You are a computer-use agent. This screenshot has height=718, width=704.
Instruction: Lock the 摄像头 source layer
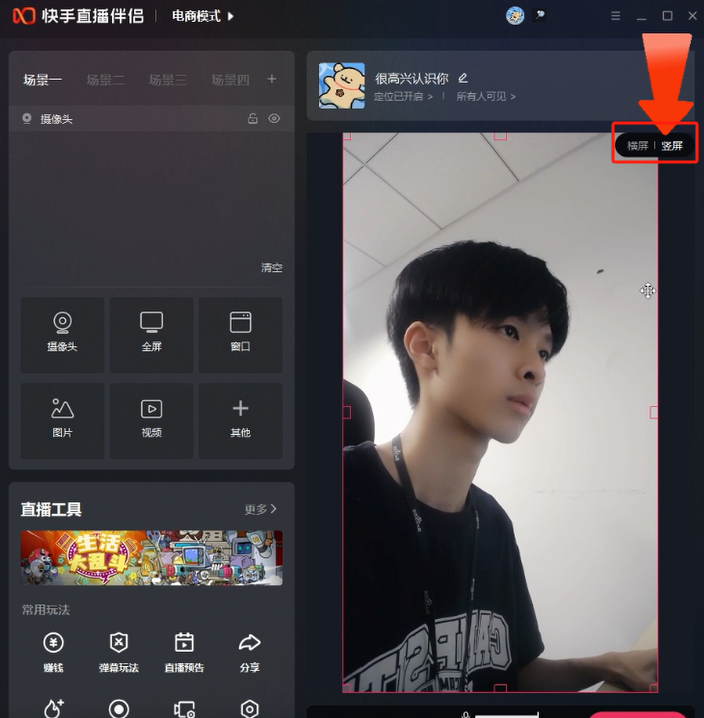click(253, 119)
